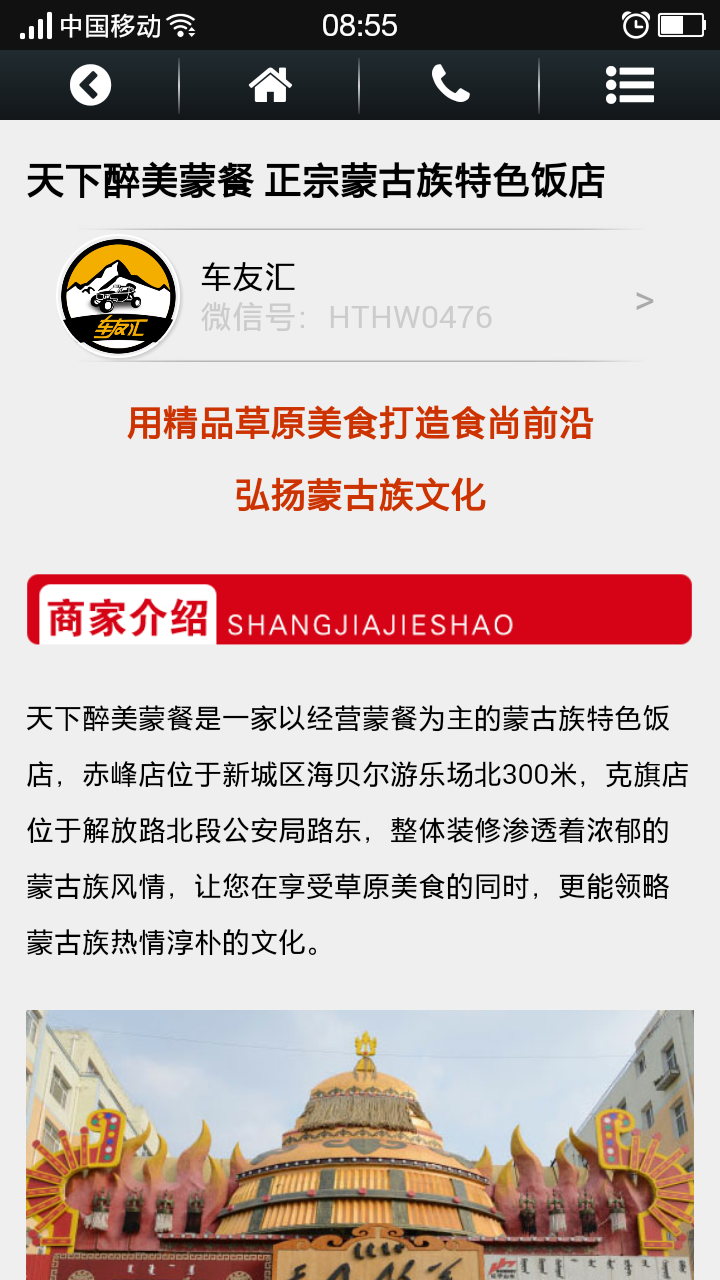Open the home page icon
This screenshot has height=1280, width=720.
(270, 85)
